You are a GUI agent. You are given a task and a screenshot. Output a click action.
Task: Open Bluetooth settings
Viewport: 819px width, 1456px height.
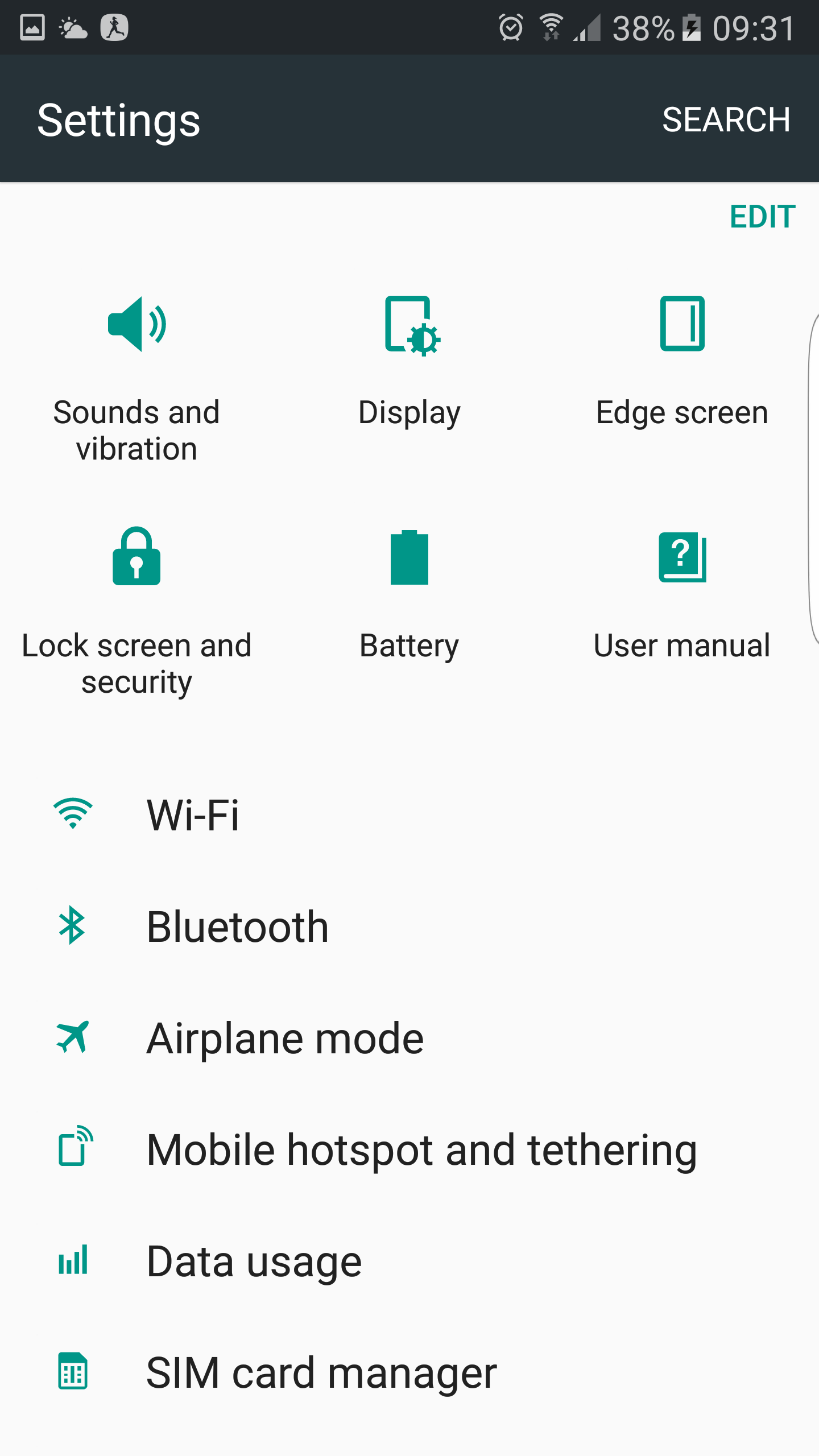[409, 926]
